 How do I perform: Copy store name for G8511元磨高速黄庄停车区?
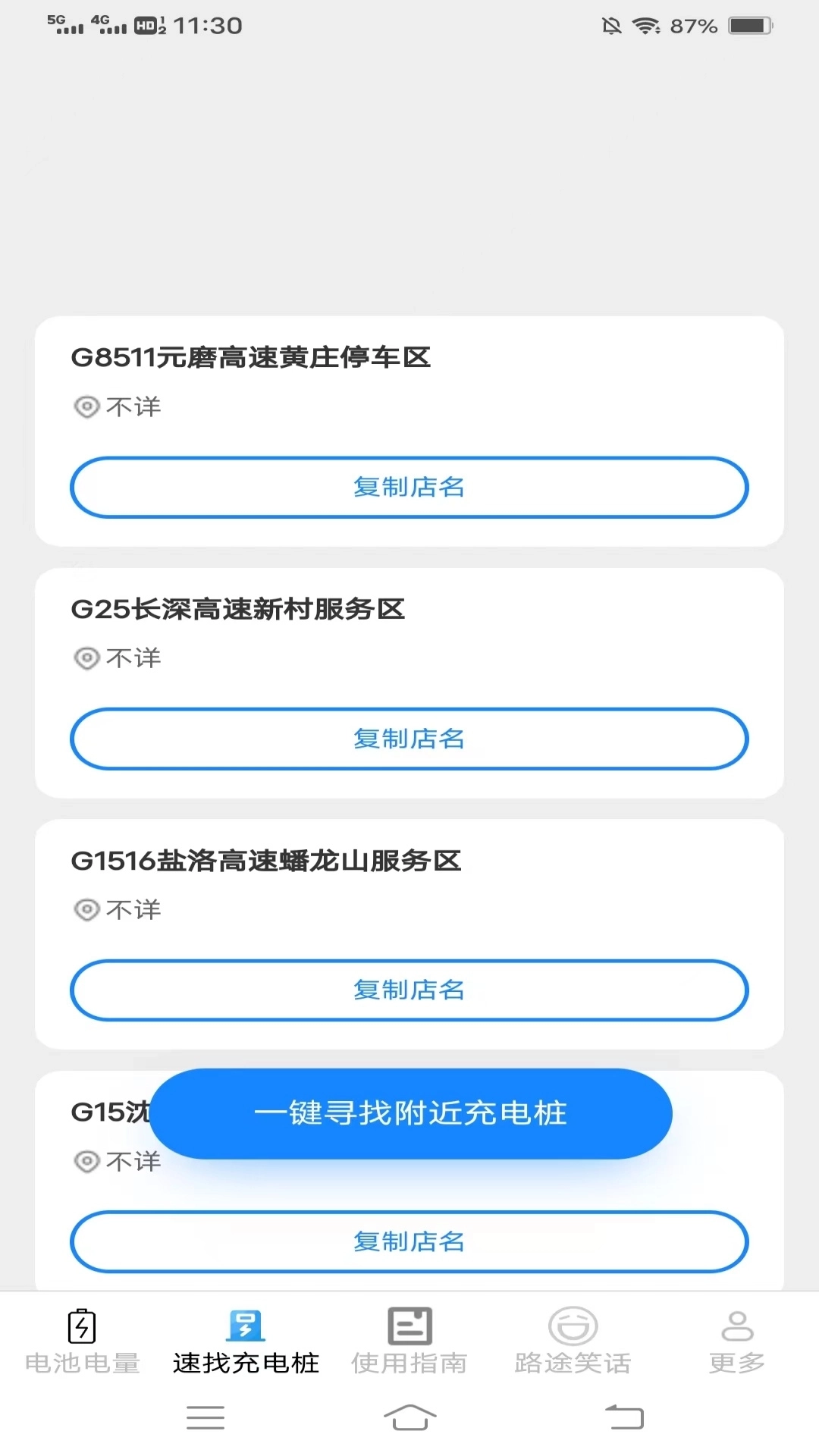tap(409, 488)
